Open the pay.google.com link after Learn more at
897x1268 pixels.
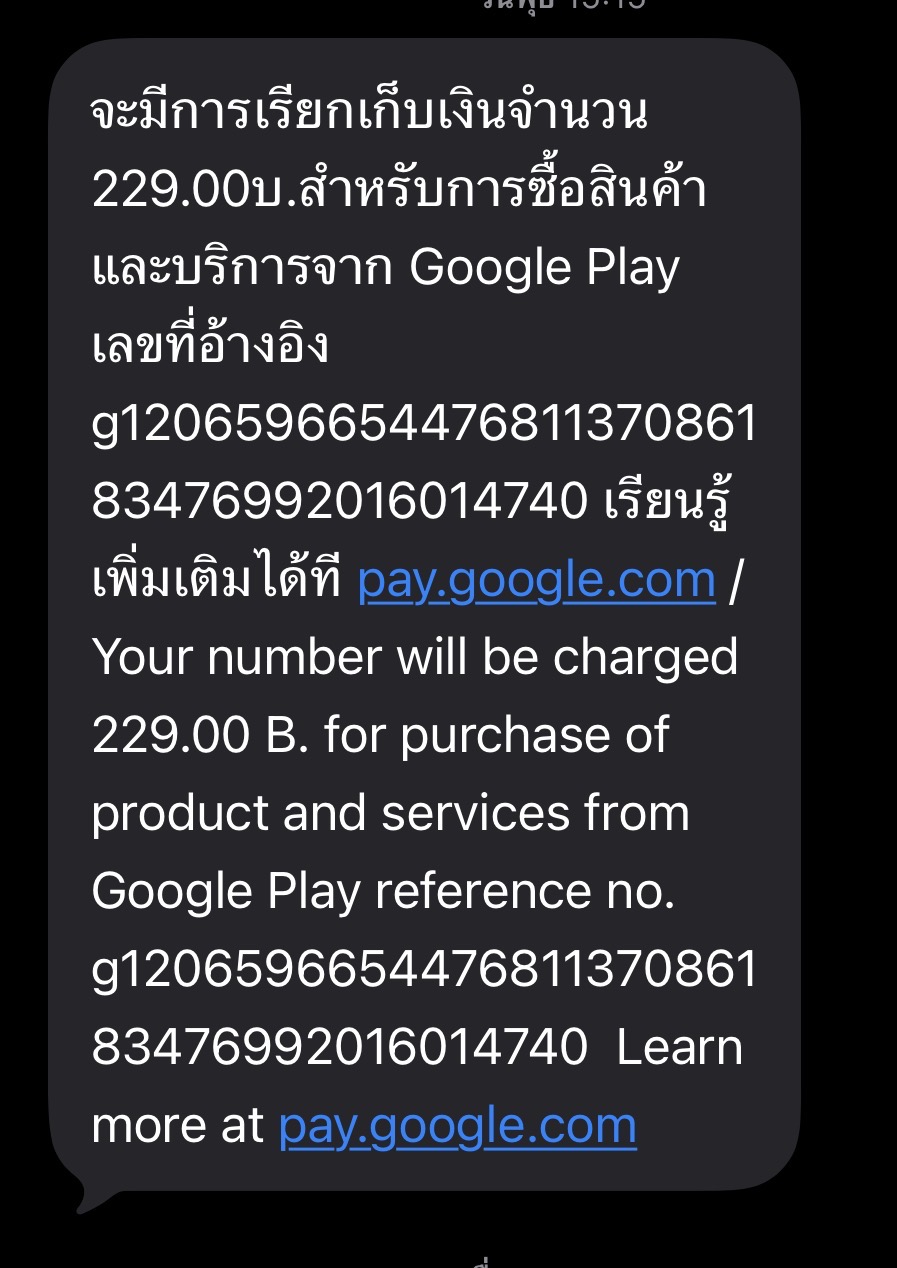coord(458,1126)
